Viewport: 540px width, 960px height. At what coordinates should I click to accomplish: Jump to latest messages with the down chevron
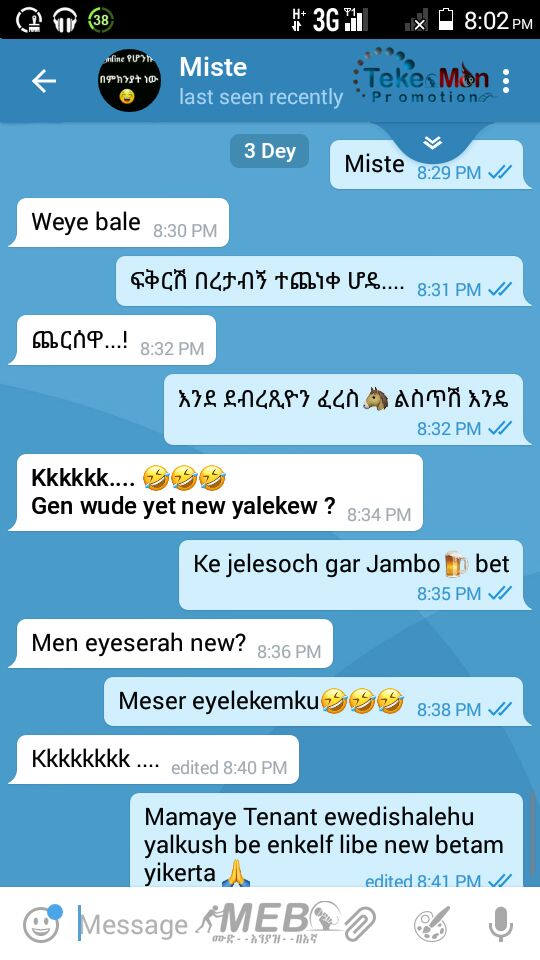click(x=432, y=143)
